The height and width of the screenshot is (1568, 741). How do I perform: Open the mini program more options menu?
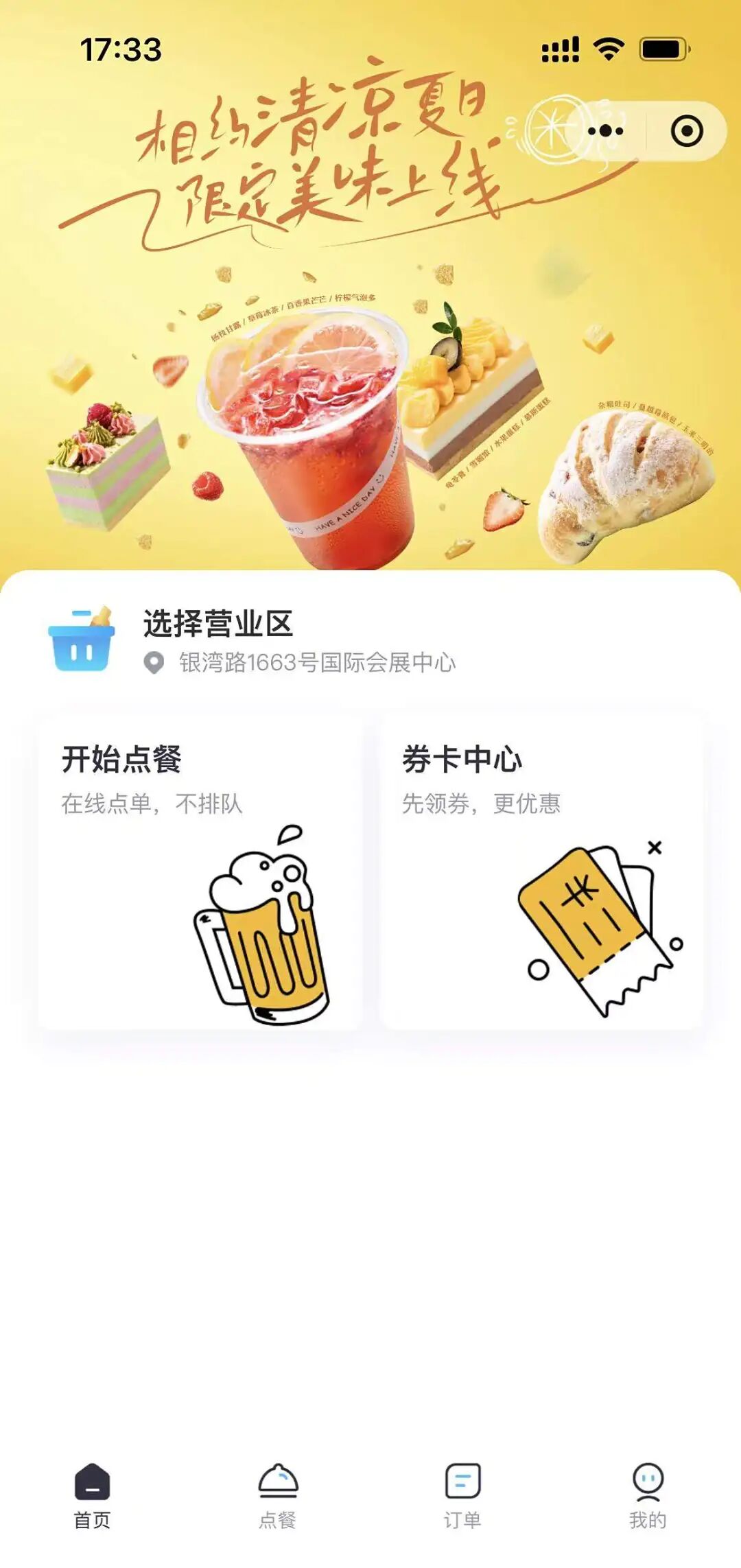point(606,130)
